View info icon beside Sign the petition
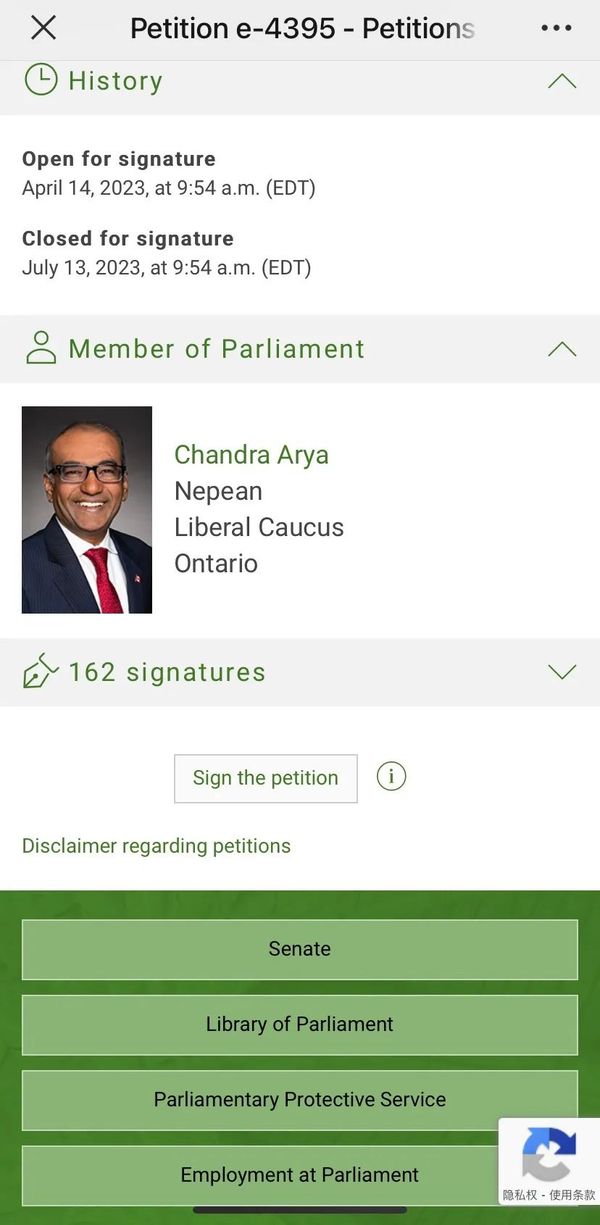Image resolution: width=600 pixels, height=1225 pixels. tap(391, 776)
